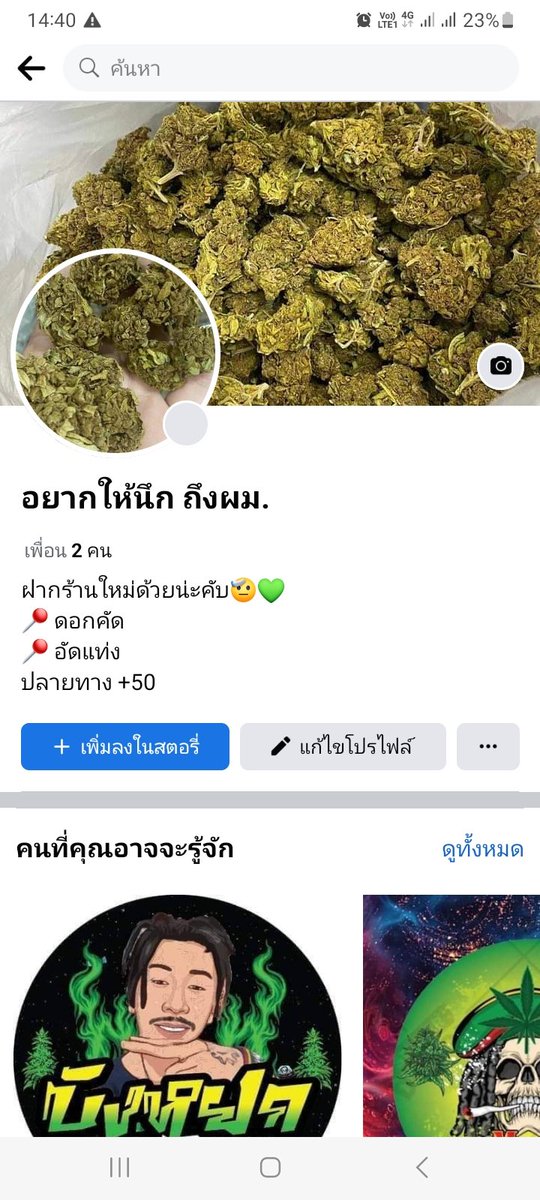Image resolution: width=540 pixels, height=1200 pixels.
Task: Open the three-dot more options button
Action: coord(488,747)
